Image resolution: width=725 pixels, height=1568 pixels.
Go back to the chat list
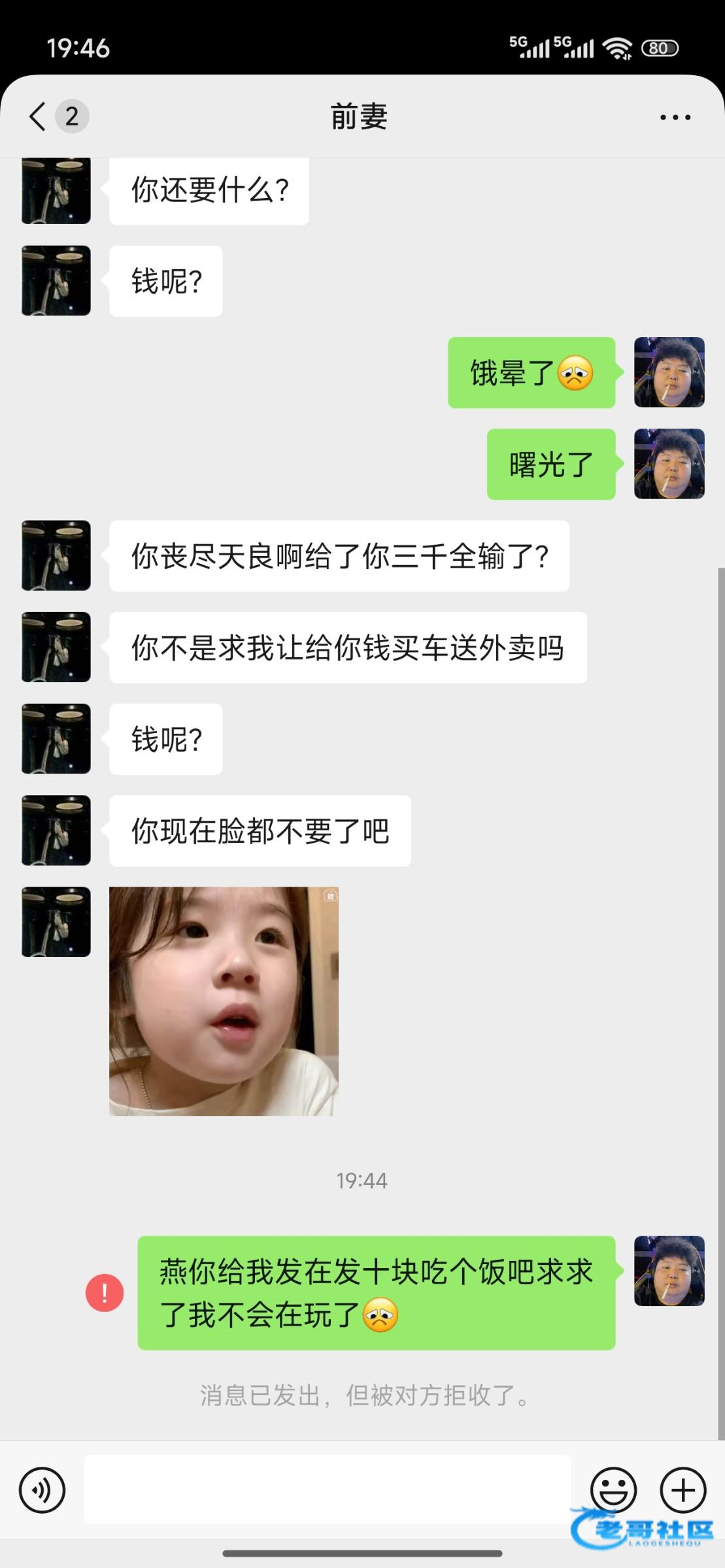38,117
